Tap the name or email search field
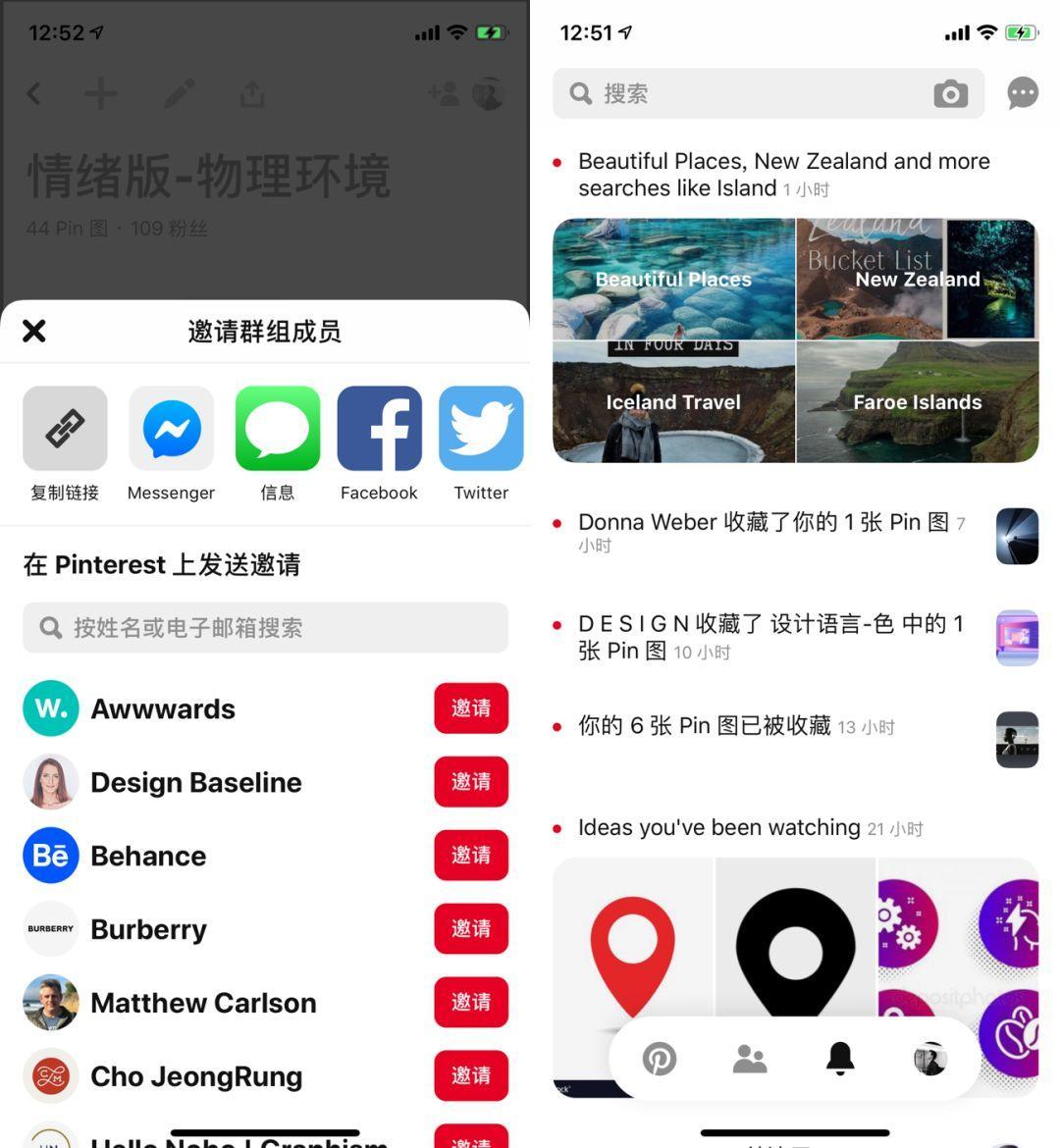1060x1148 pixels. click(265, 628)
